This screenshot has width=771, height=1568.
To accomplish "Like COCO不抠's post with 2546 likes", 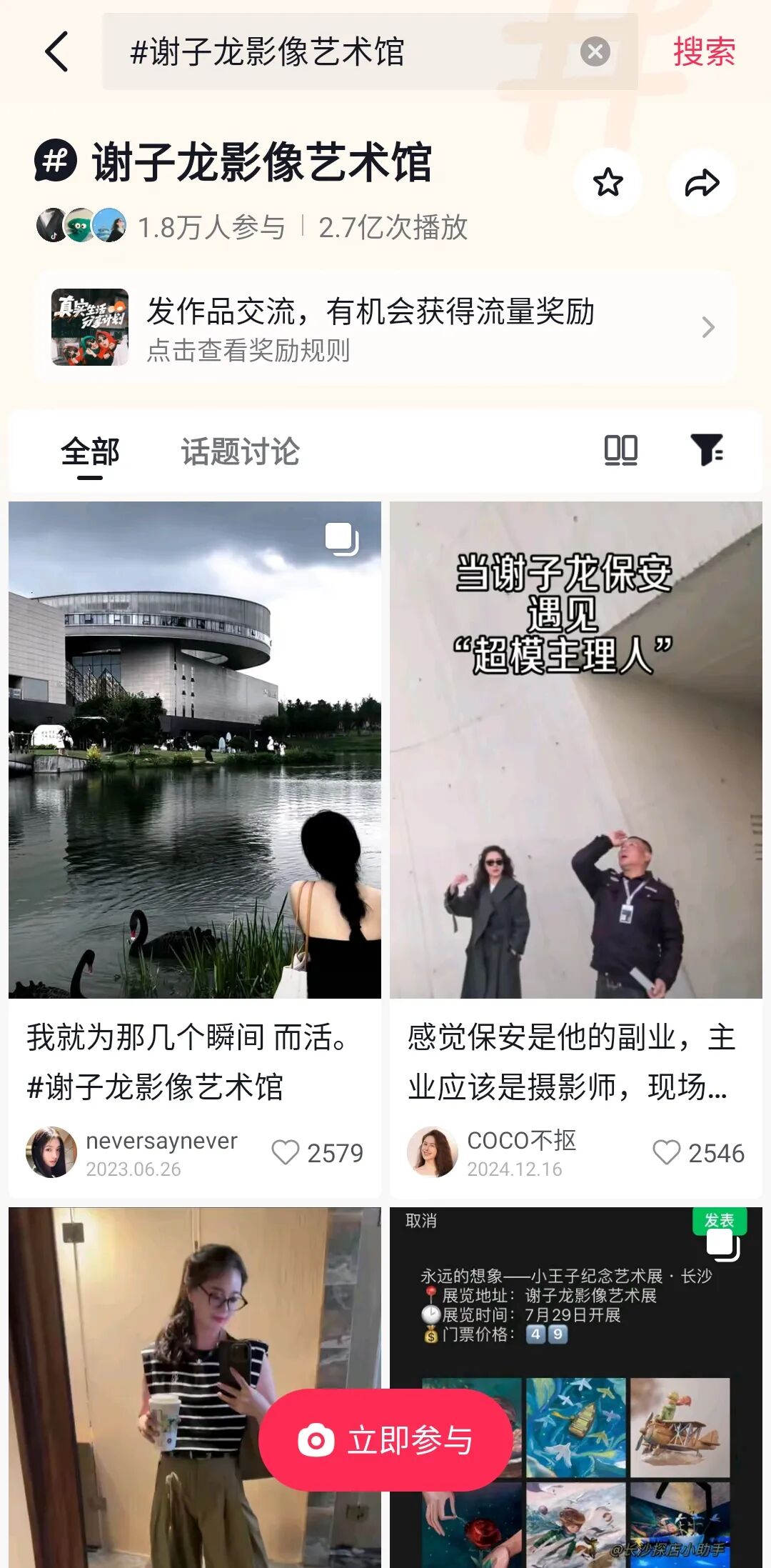I will [670, 1152].
